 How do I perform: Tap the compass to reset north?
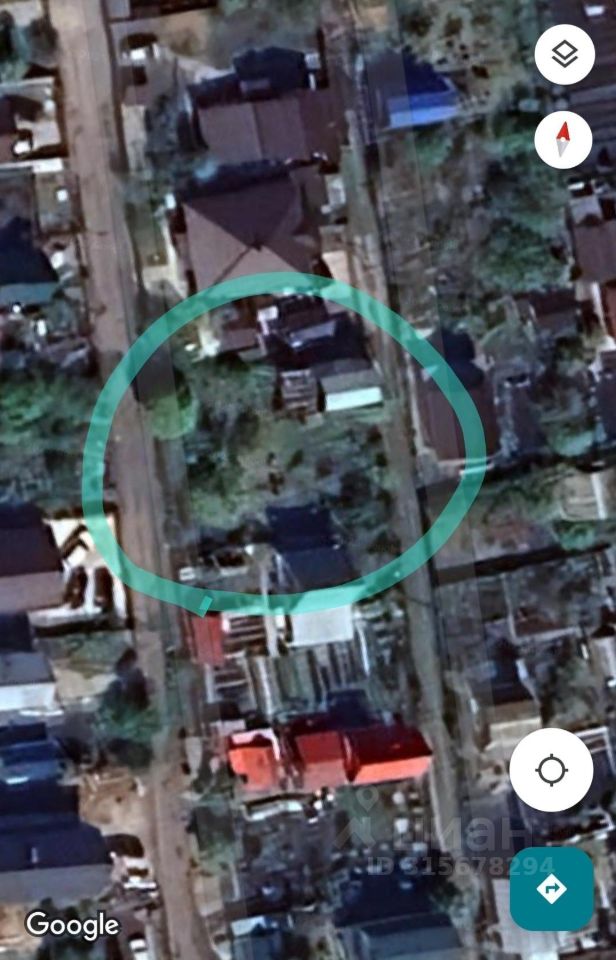(563, 138)
